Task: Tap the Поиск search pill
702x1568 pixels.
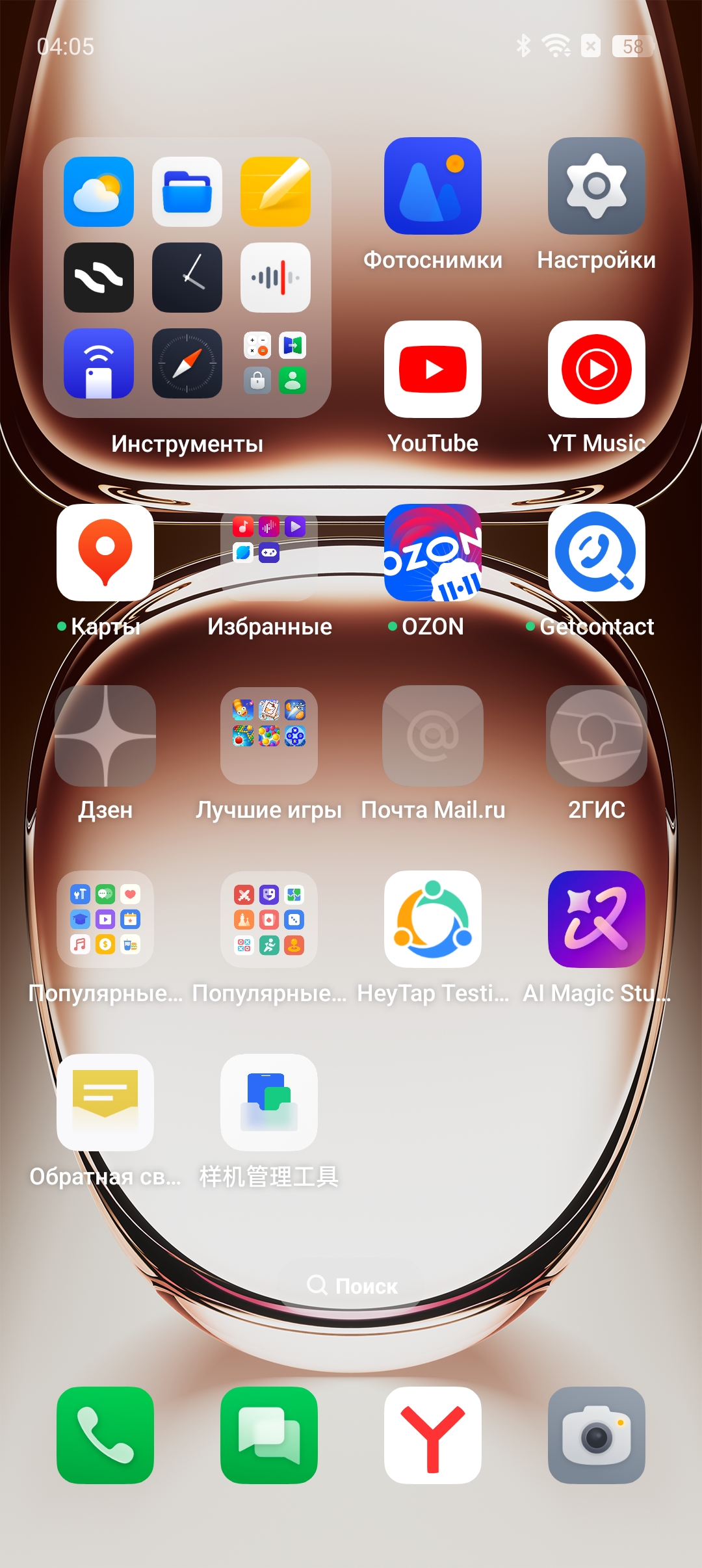Action: [x=352, y=1285]
